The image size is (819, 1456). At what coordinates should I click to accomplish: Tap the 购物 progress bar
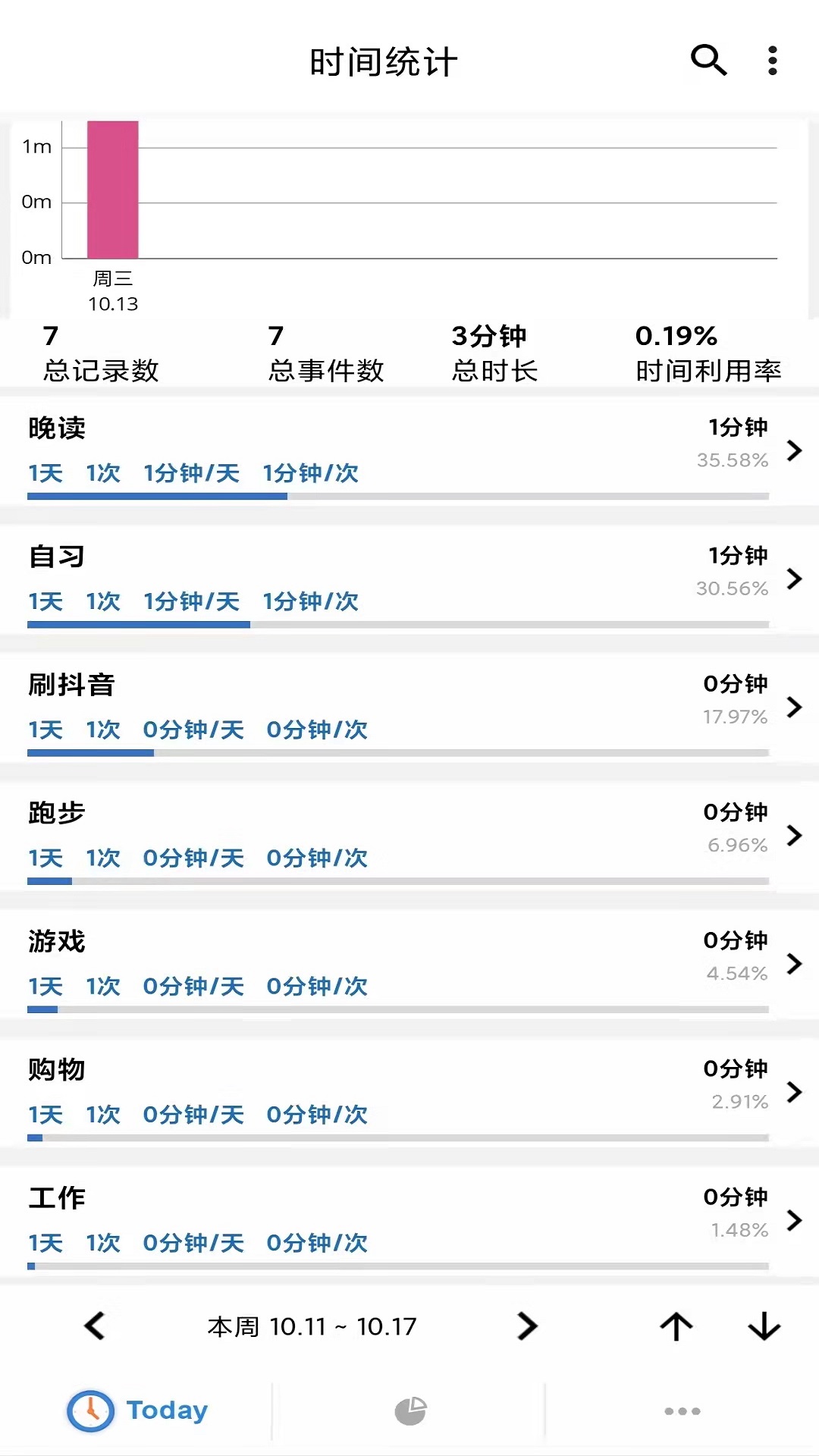(400, 1136)
